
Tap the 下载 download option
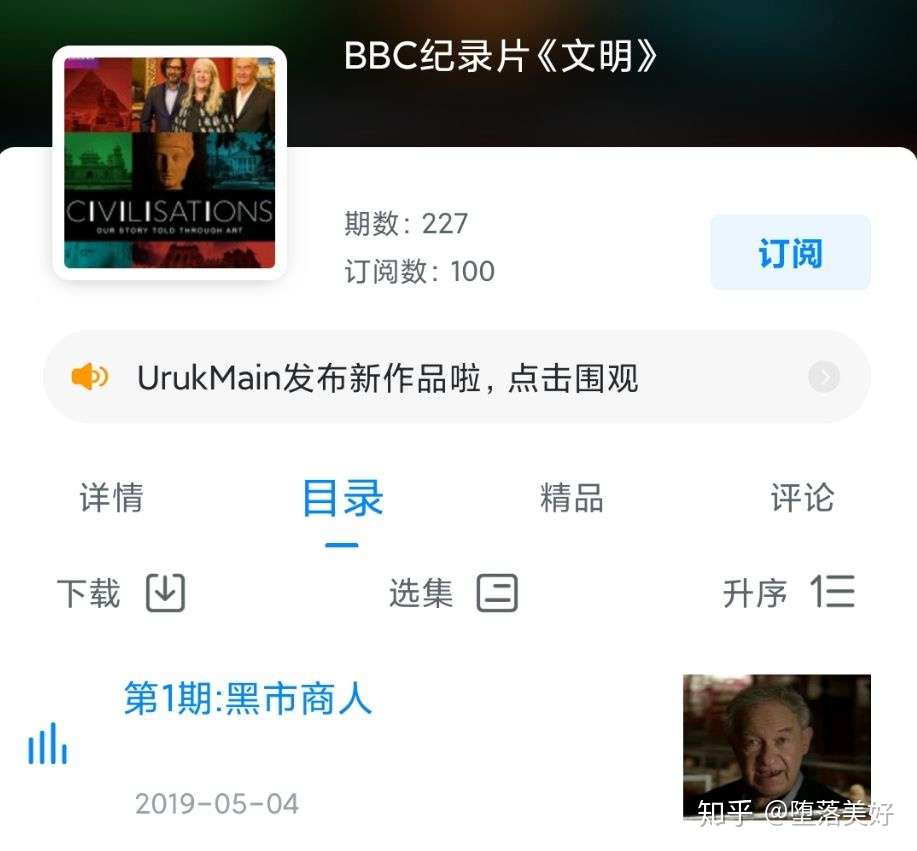pos(120,593)
